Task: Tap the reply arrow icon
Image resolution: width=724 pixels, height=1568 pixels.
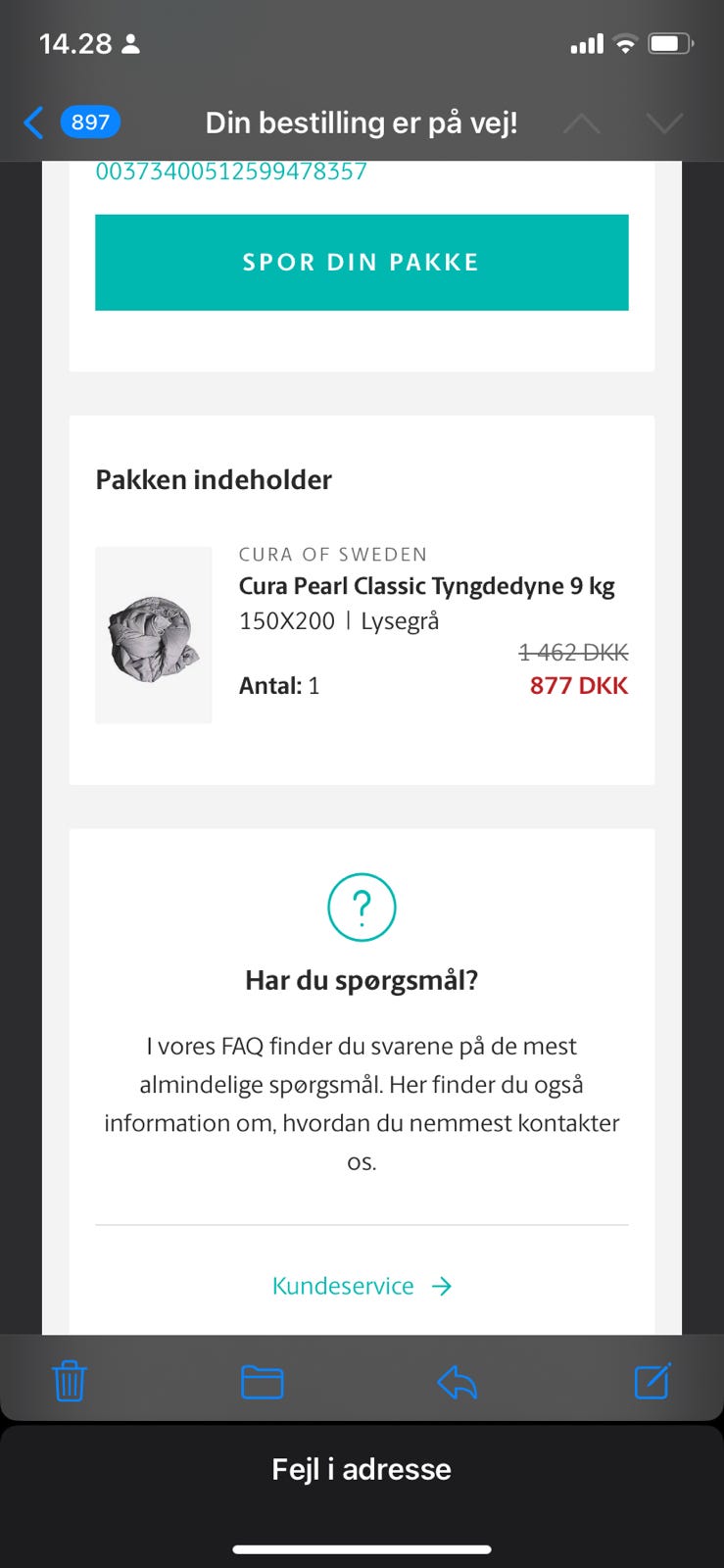Action: [x=457, y=1382]
